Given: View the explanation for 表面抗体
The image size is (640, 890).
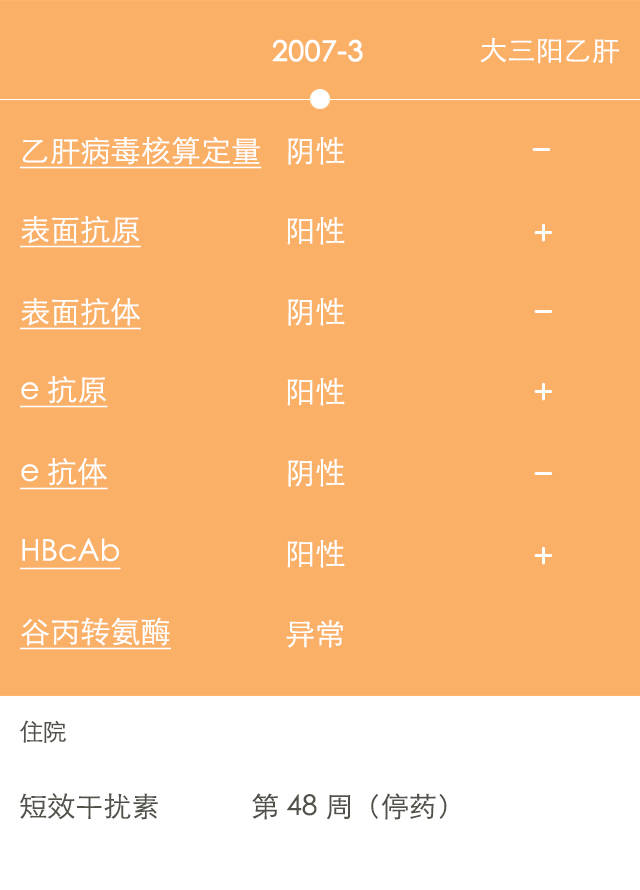Looking at the screenshot, I should pyautogui.click(x=80, y=313).
